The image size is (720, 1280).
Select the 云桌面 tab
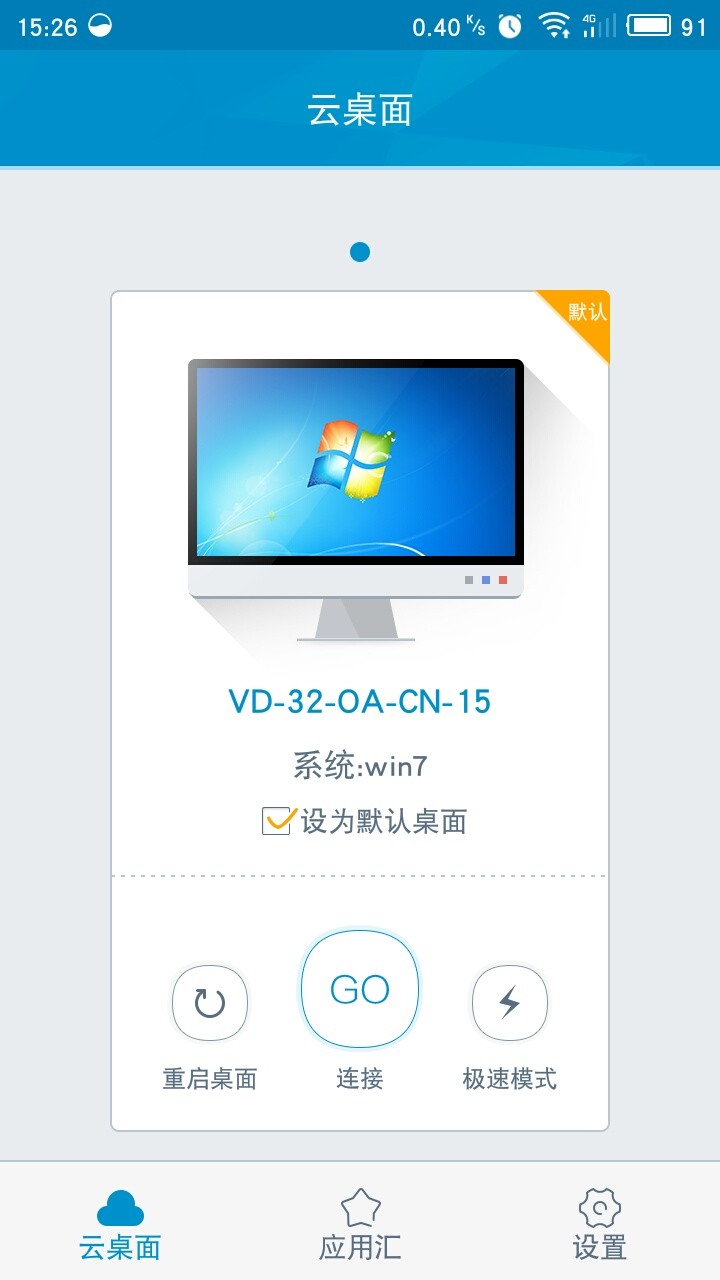(120, 1224)
